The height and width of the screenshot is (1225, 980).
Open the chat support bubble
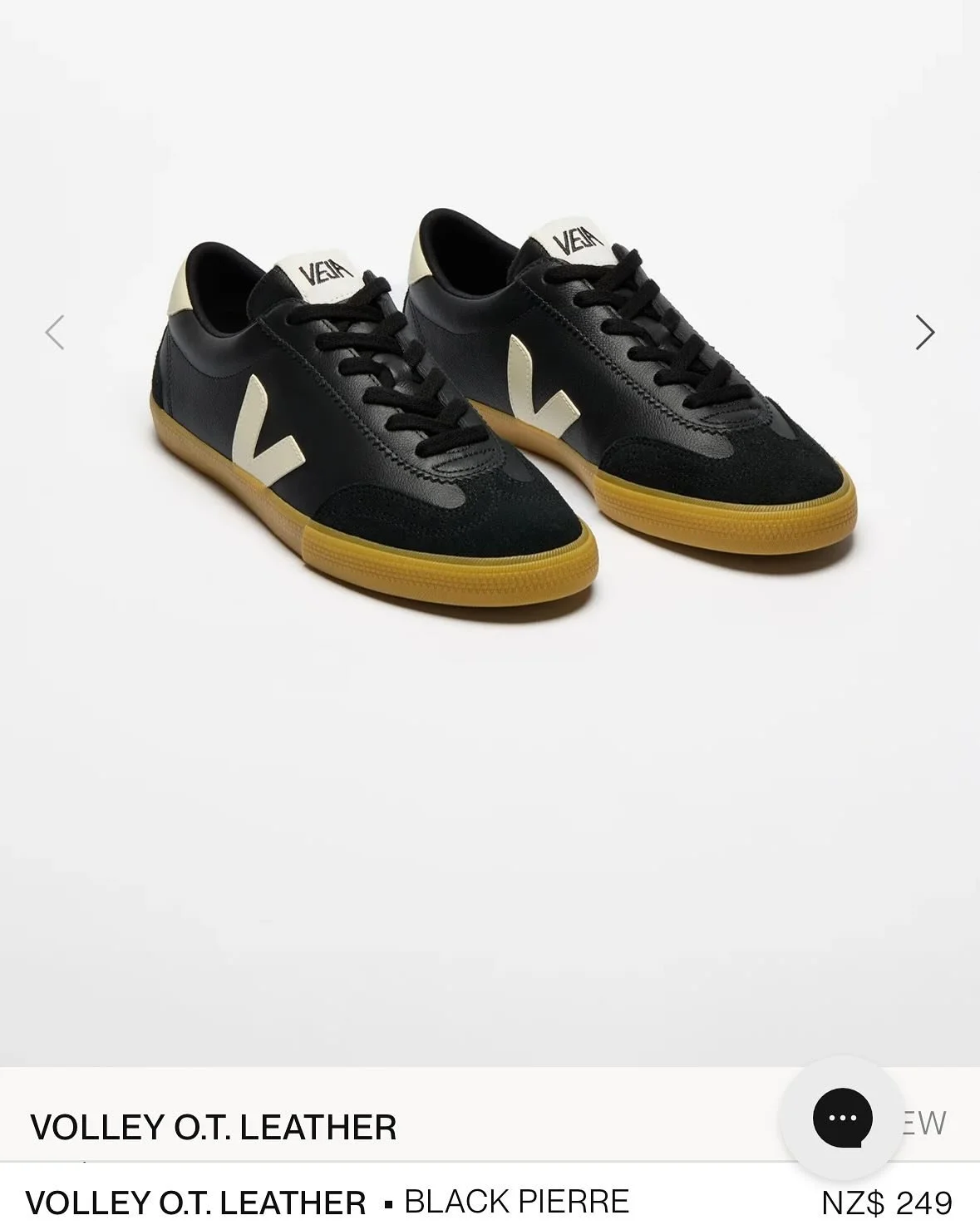click(x=842, y=1117)
